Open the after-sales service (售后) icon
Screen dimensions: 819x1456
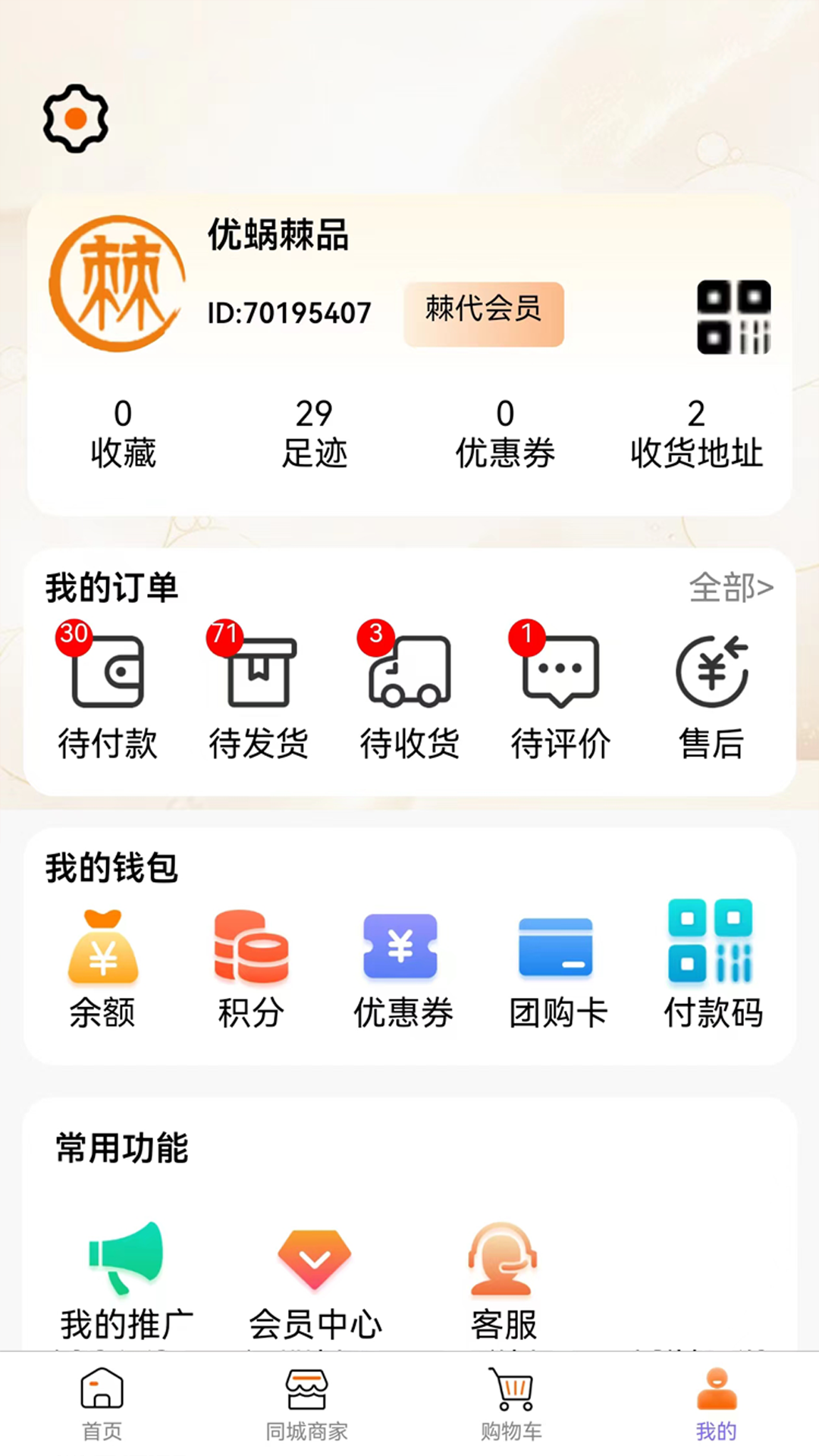pyautogui.click(x=711, y=690)
